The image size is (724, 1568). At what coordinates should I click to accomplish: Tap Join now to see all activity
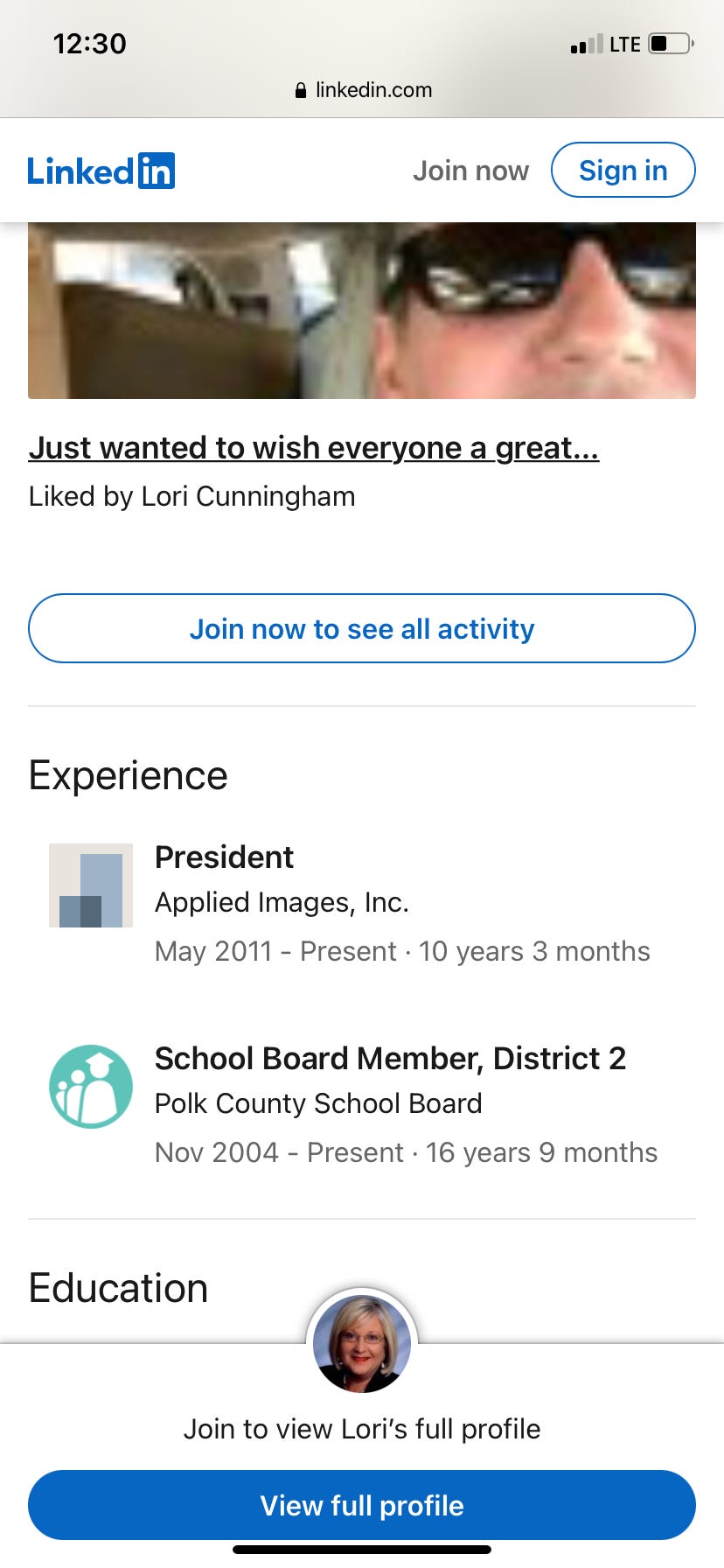(x=362, y=628)
